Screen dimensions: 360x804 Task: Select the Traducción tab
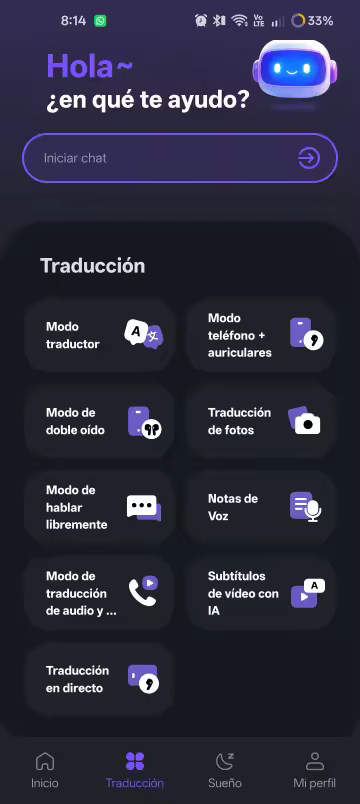[135, 770]
